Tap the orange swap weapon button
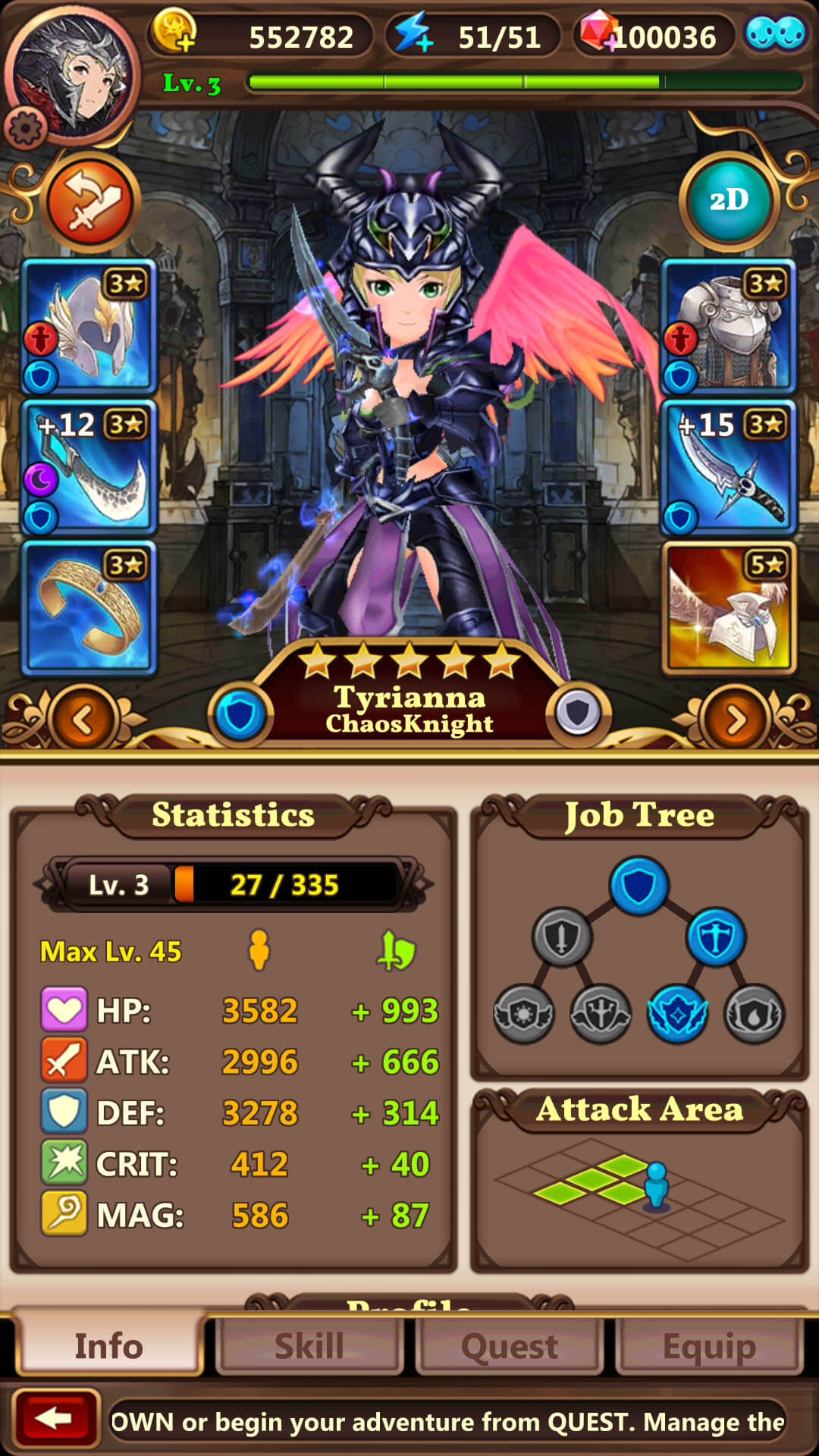Viewport: 819px width, 1456px height. 91,202
